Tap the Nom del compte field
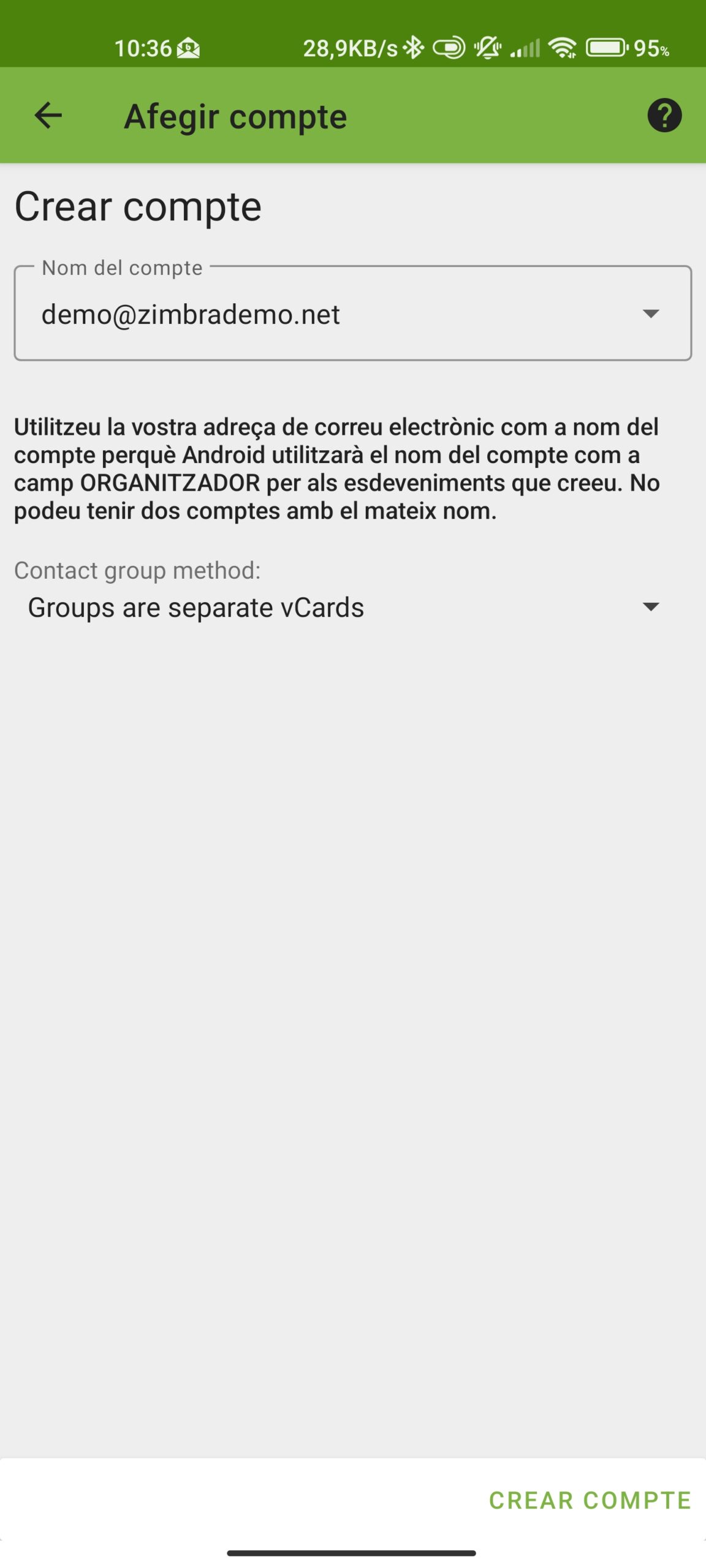The width and height of the screenshot is (706, 1568). pos(353,313)
